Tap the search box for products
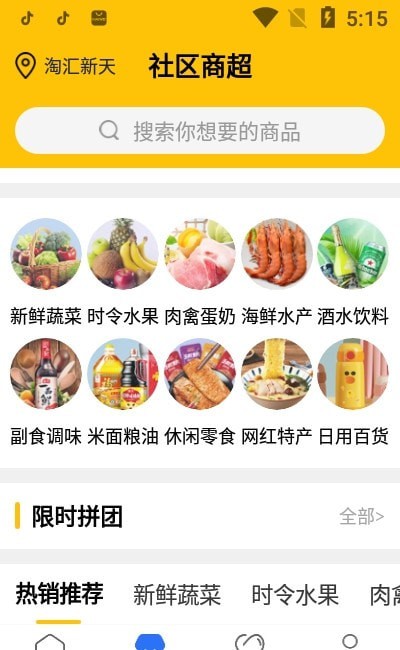Screen dimensions: 400x650 point(200,131)
